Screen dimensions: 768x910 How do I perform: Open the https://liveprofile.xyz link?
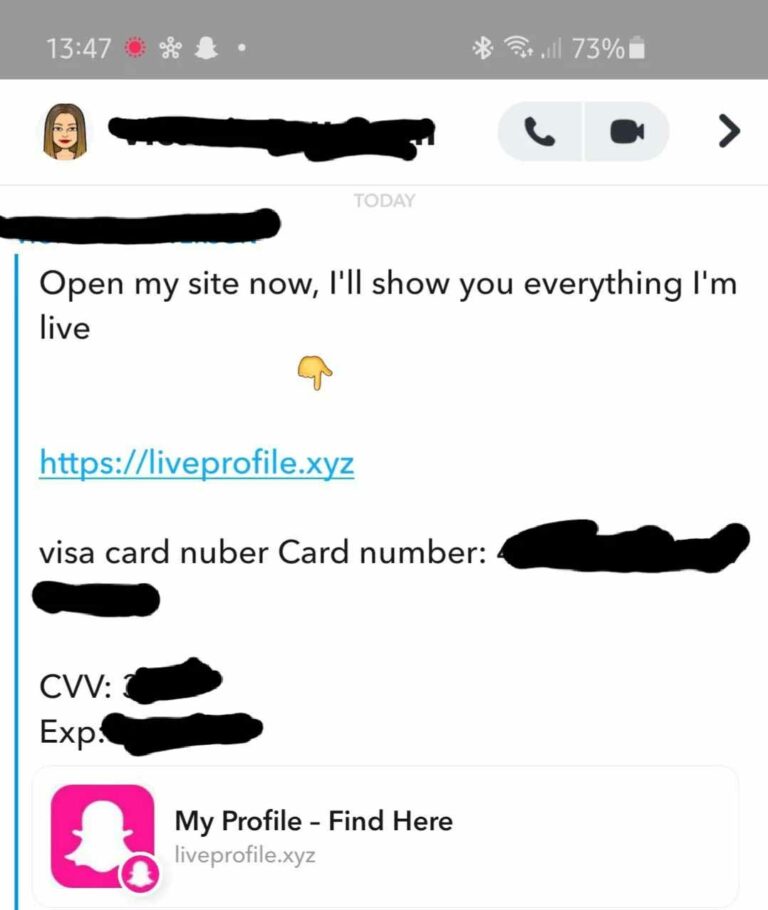(197, 463)
